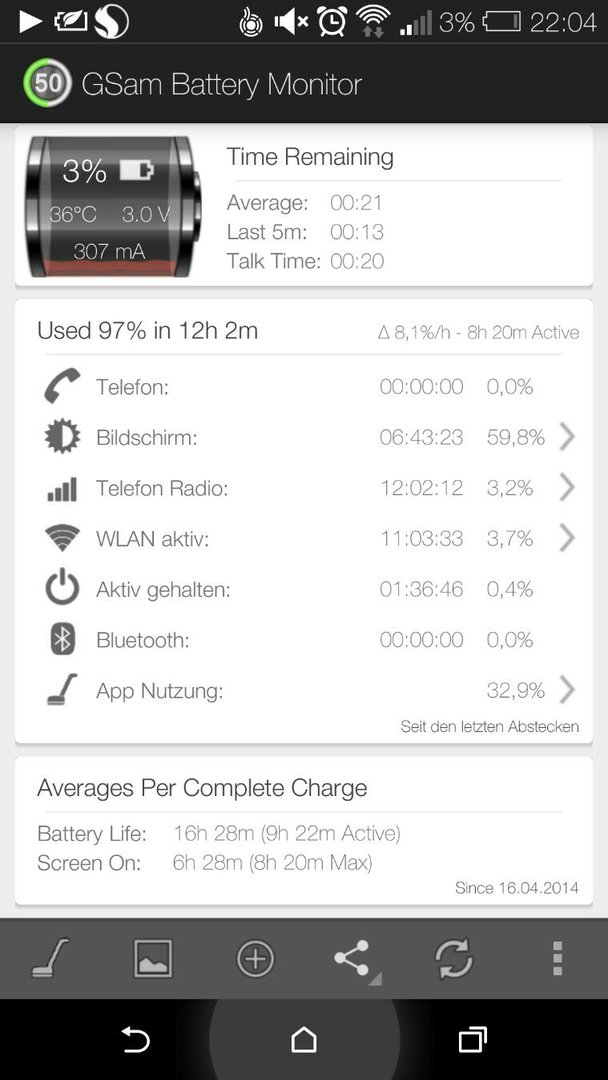Open the chart picture icon in toolbar
The image size is (608, 1080).
click(152, 958)
